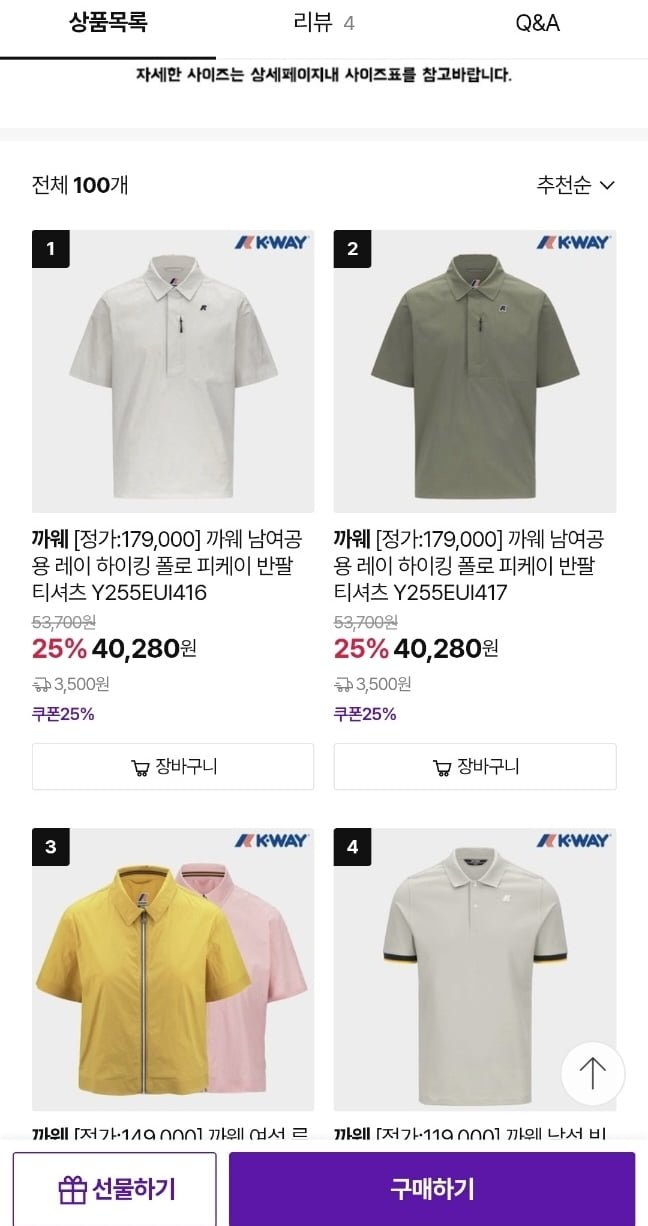Switch to the 리뷰 tab
Screen dimensions: 648x1226
pyautogui.click(x=323, y=23)
